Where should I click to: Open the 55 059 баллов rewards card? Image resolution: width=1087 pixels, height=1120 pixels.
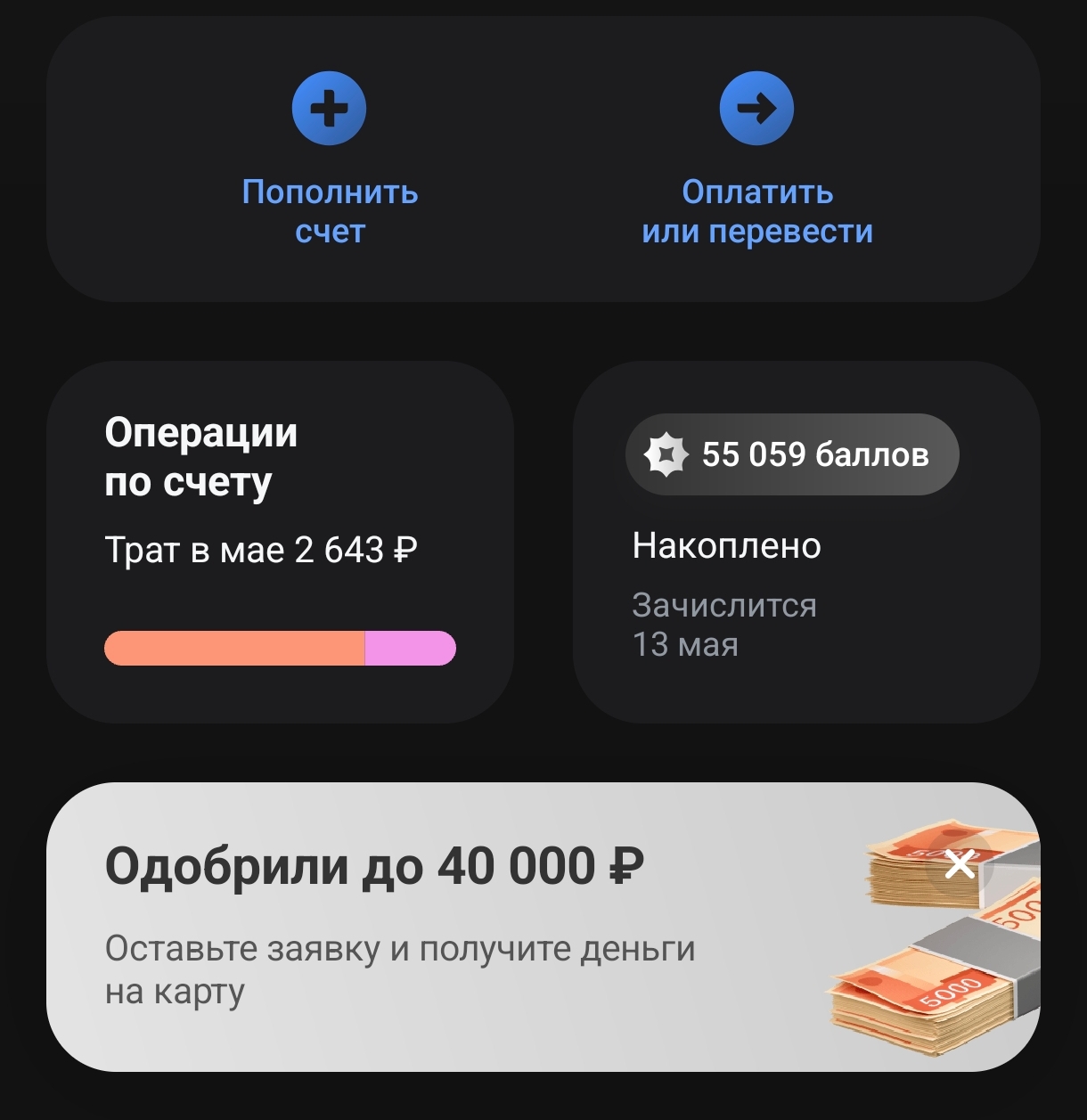click(x=806, y=542)
